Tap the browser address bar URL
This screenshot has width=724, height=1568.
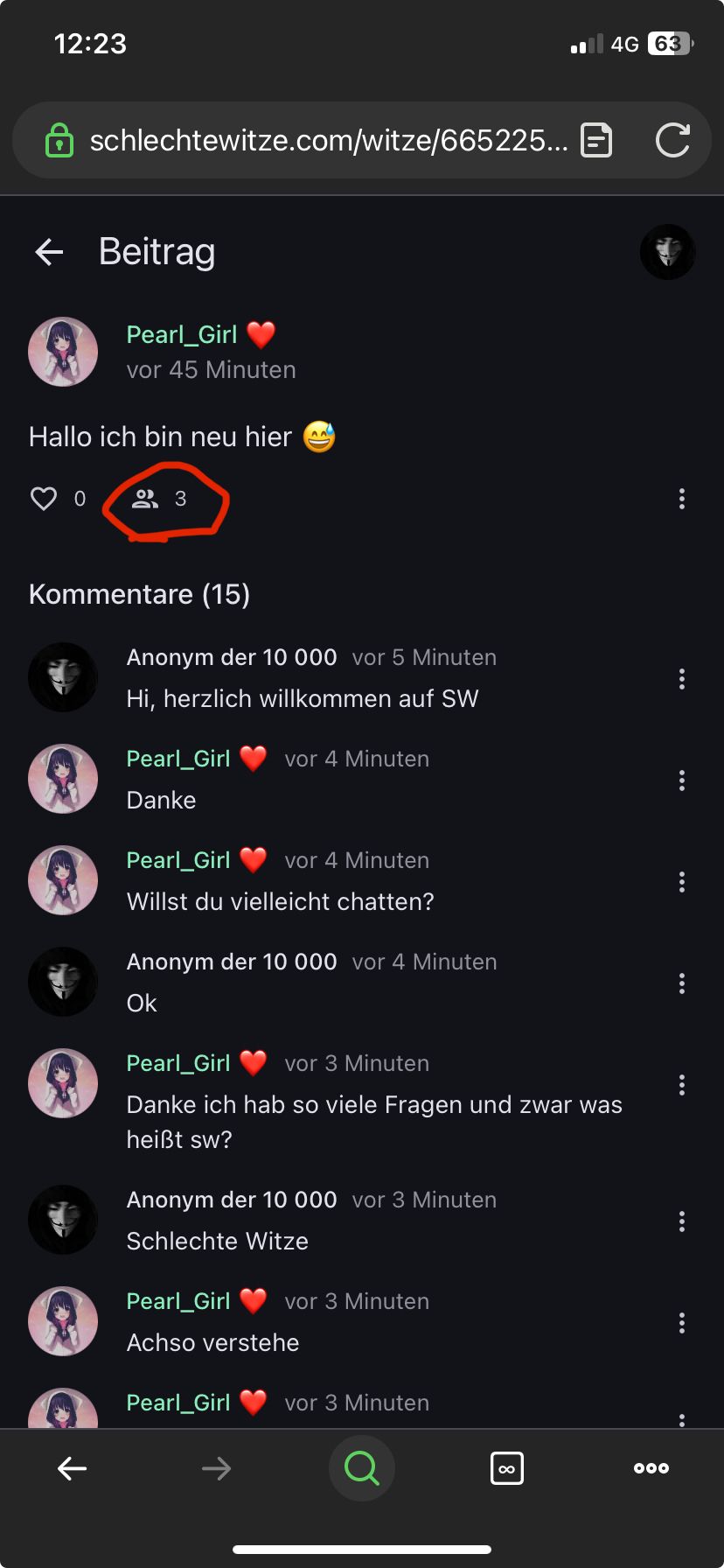328,140
